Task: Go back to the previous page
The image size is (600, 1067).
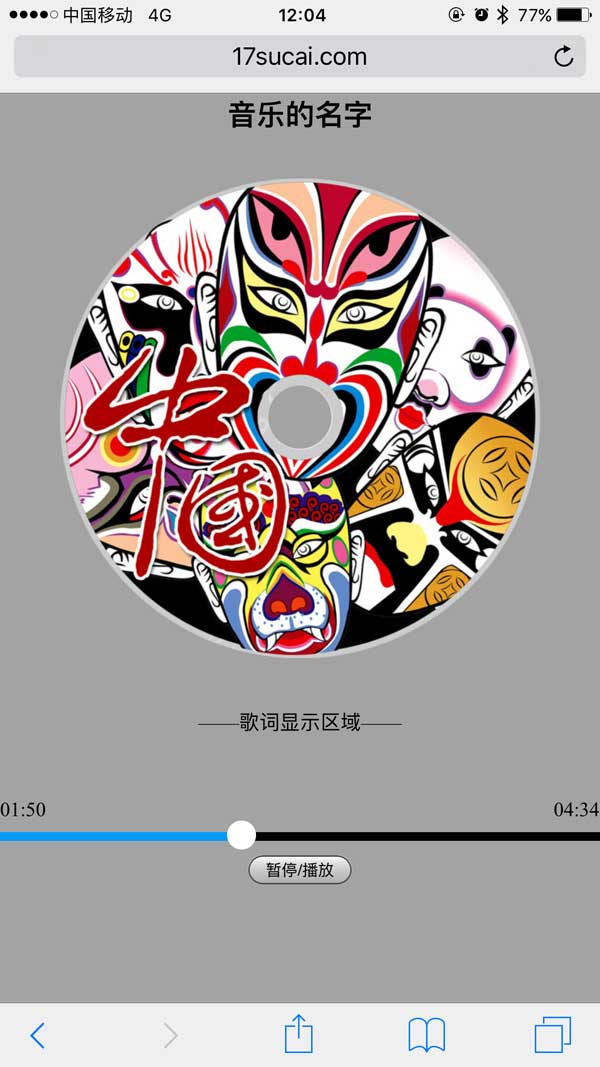Action: click(x=37, y=1035)
